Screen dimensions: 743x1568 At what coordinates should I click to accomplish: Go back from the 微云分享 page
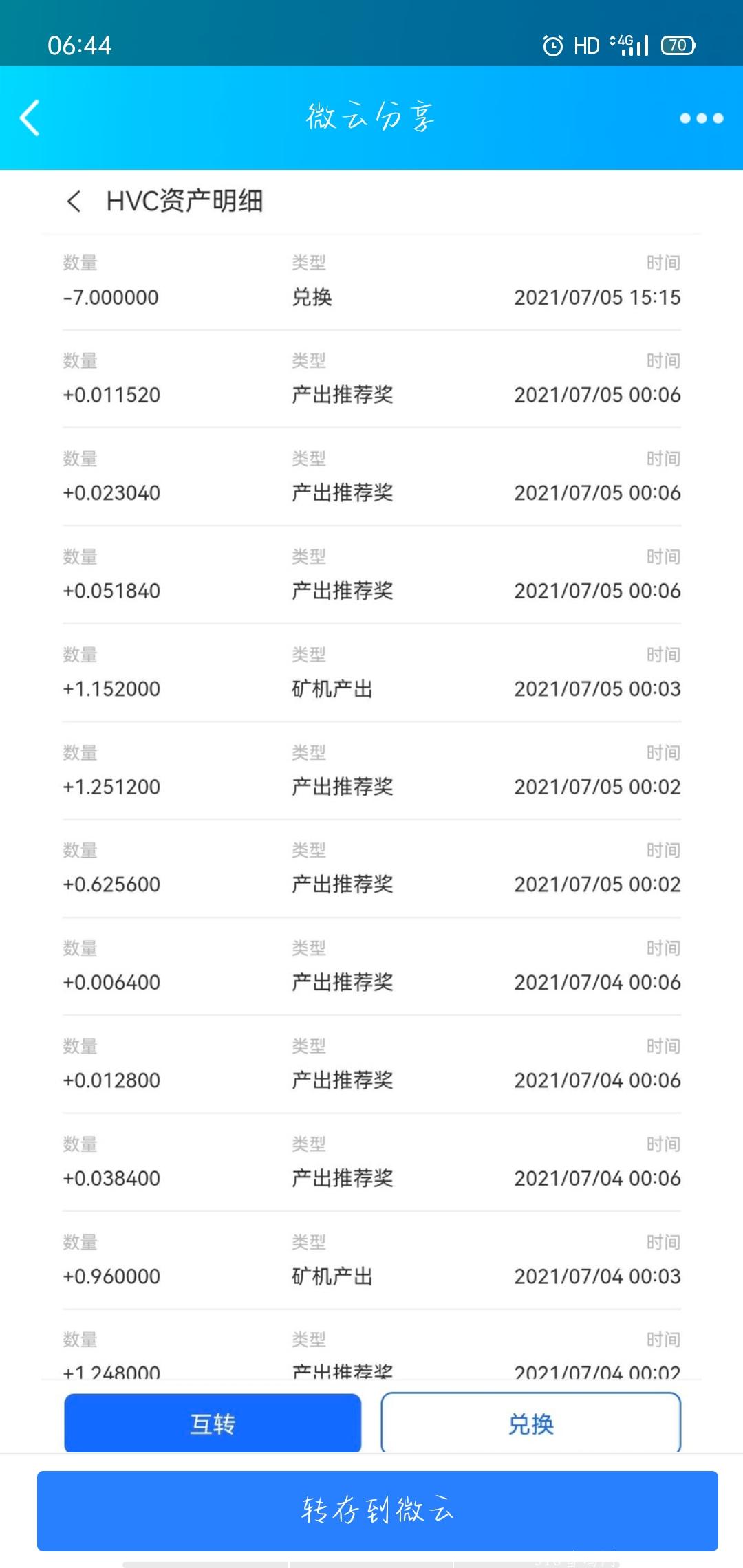click(30, 118)
